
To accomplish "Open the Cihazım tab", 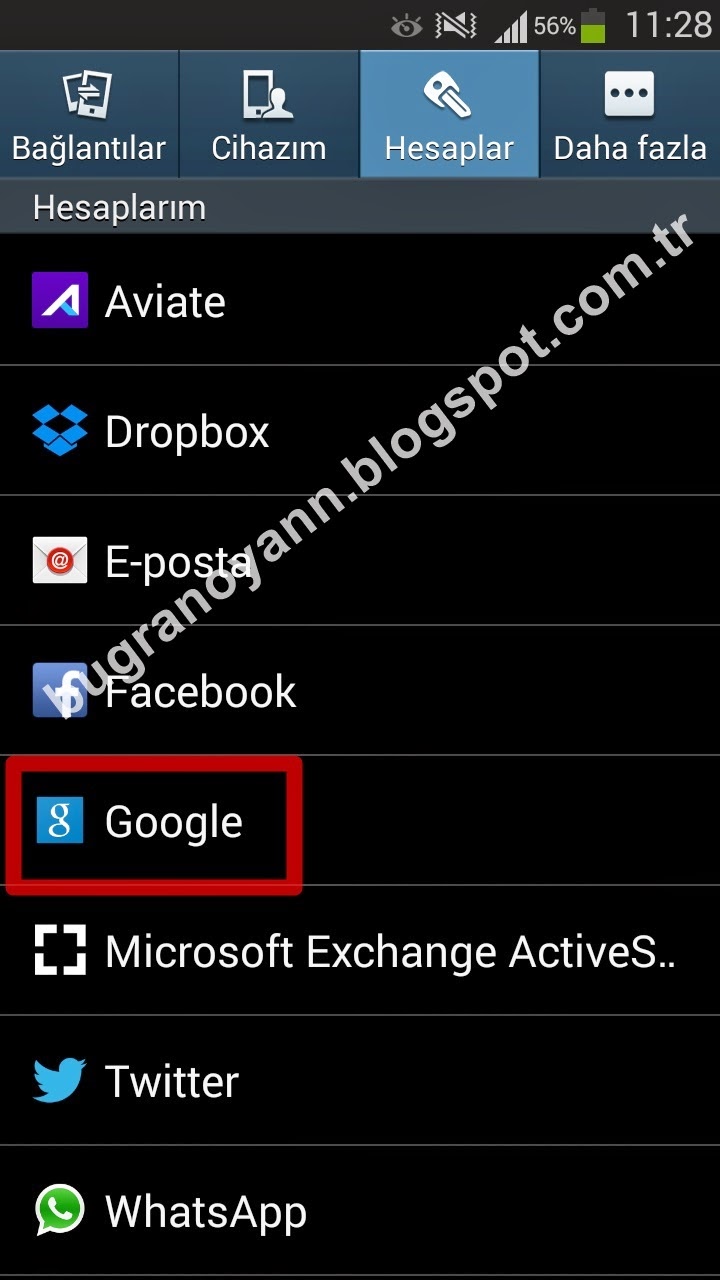I will pos(269,115).
